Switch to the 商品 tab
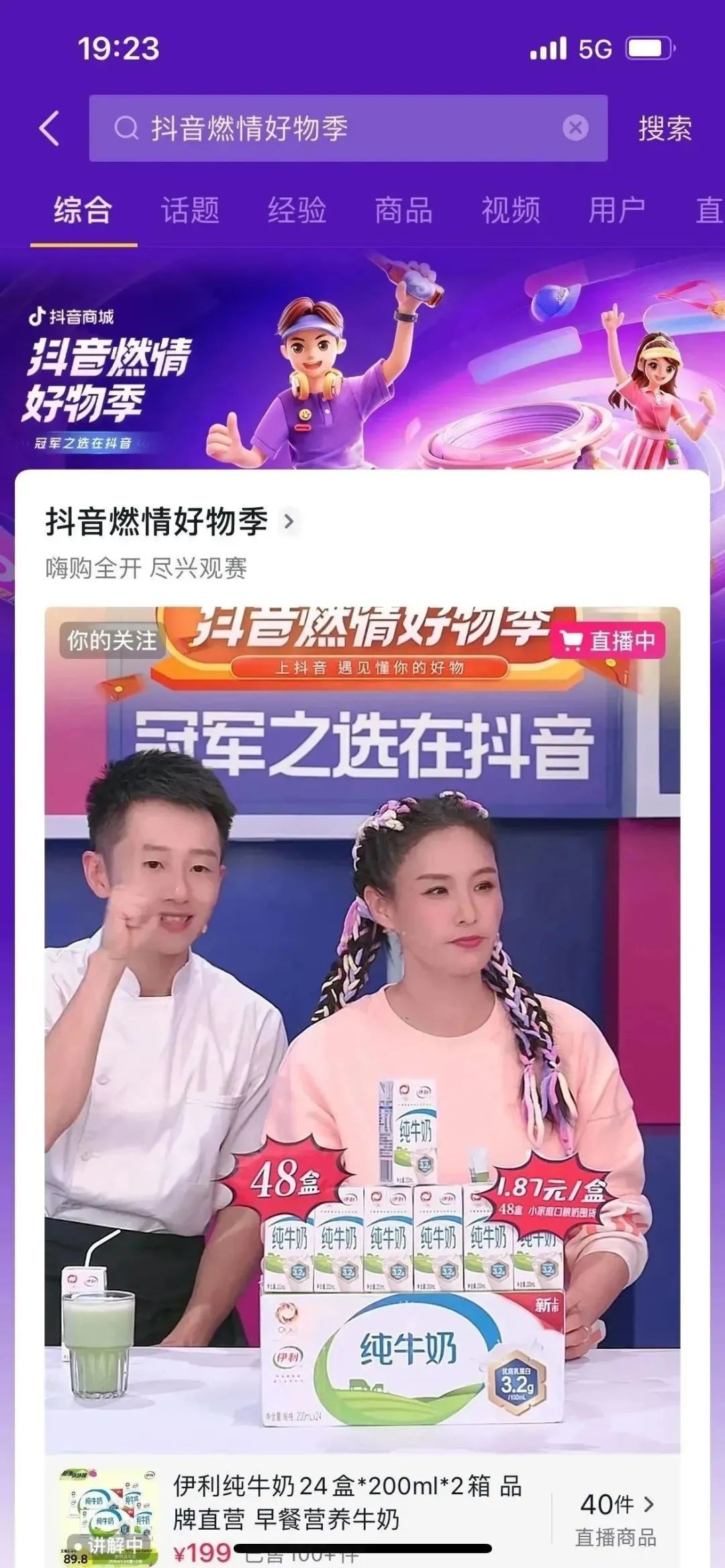This screenshot has width=725, height=1568. tap(403, 210)
